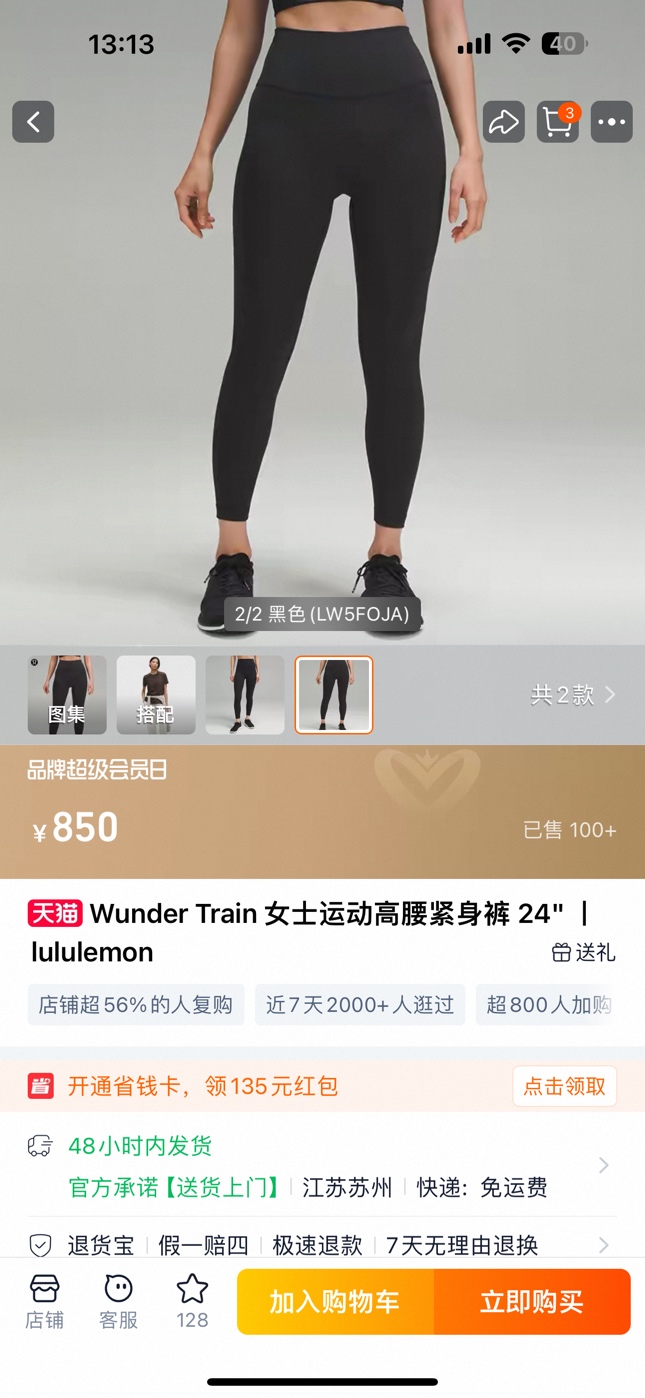Favorite this item with the star

[x=192, y=1301]
